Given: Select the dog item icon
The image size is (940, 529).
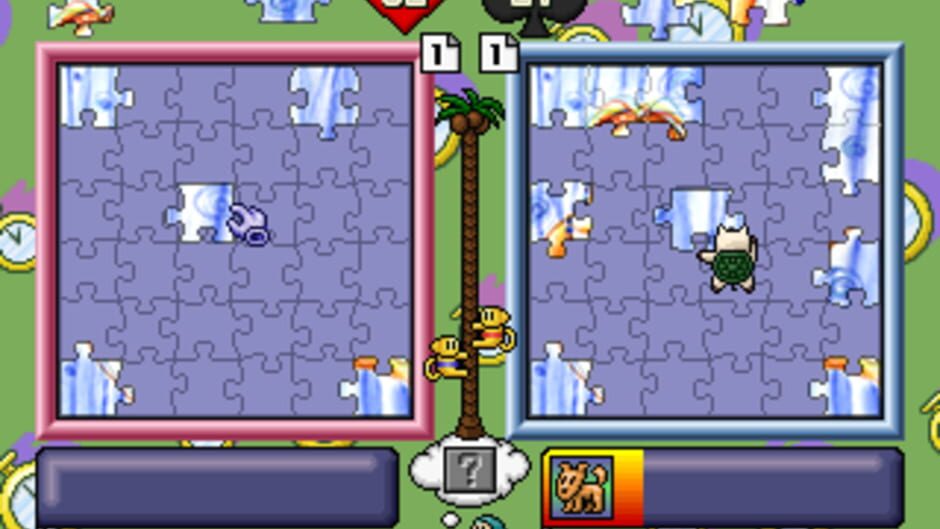Looking at the screenshot, I should tap(581, 487).
